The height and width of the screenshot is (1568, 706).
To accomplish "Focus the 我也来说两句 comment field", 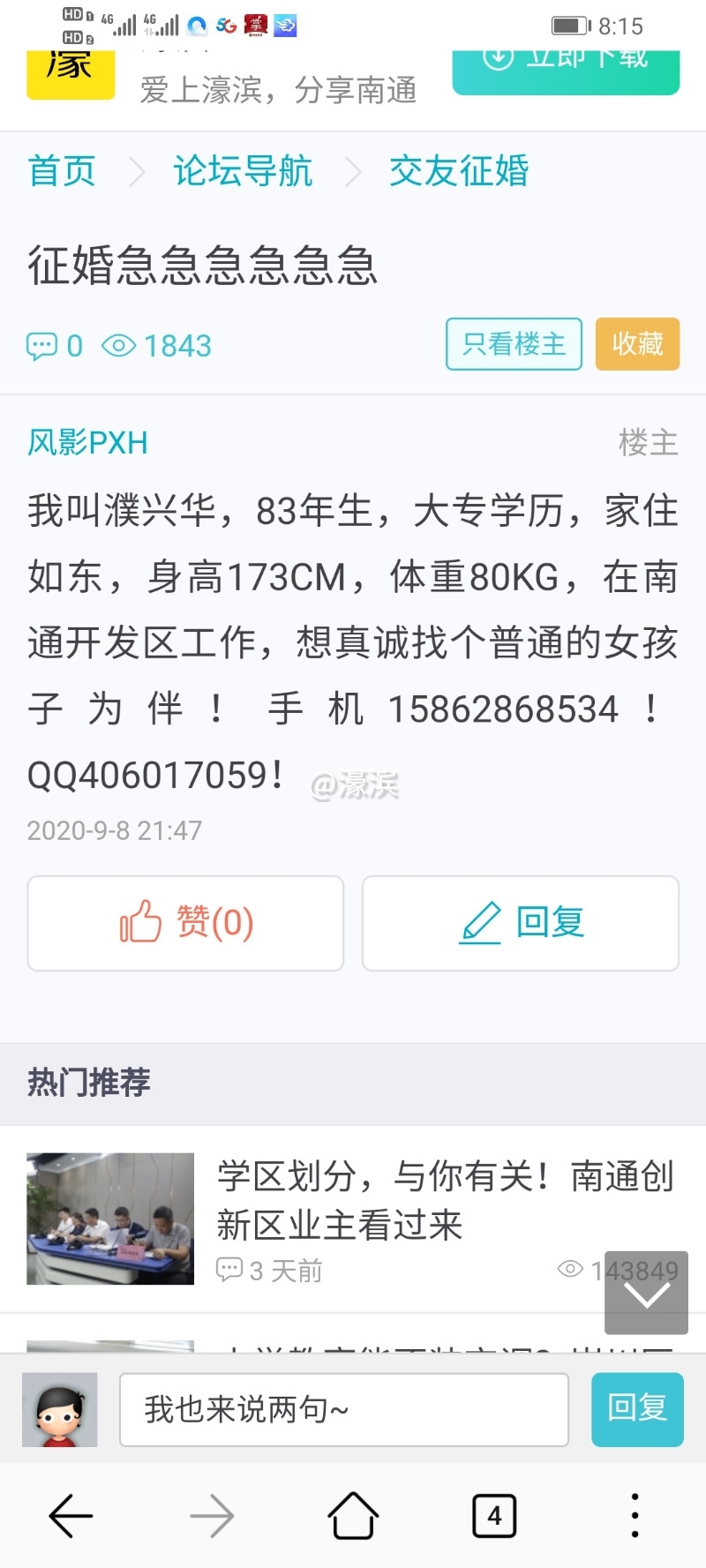I will pos(344,1409).
